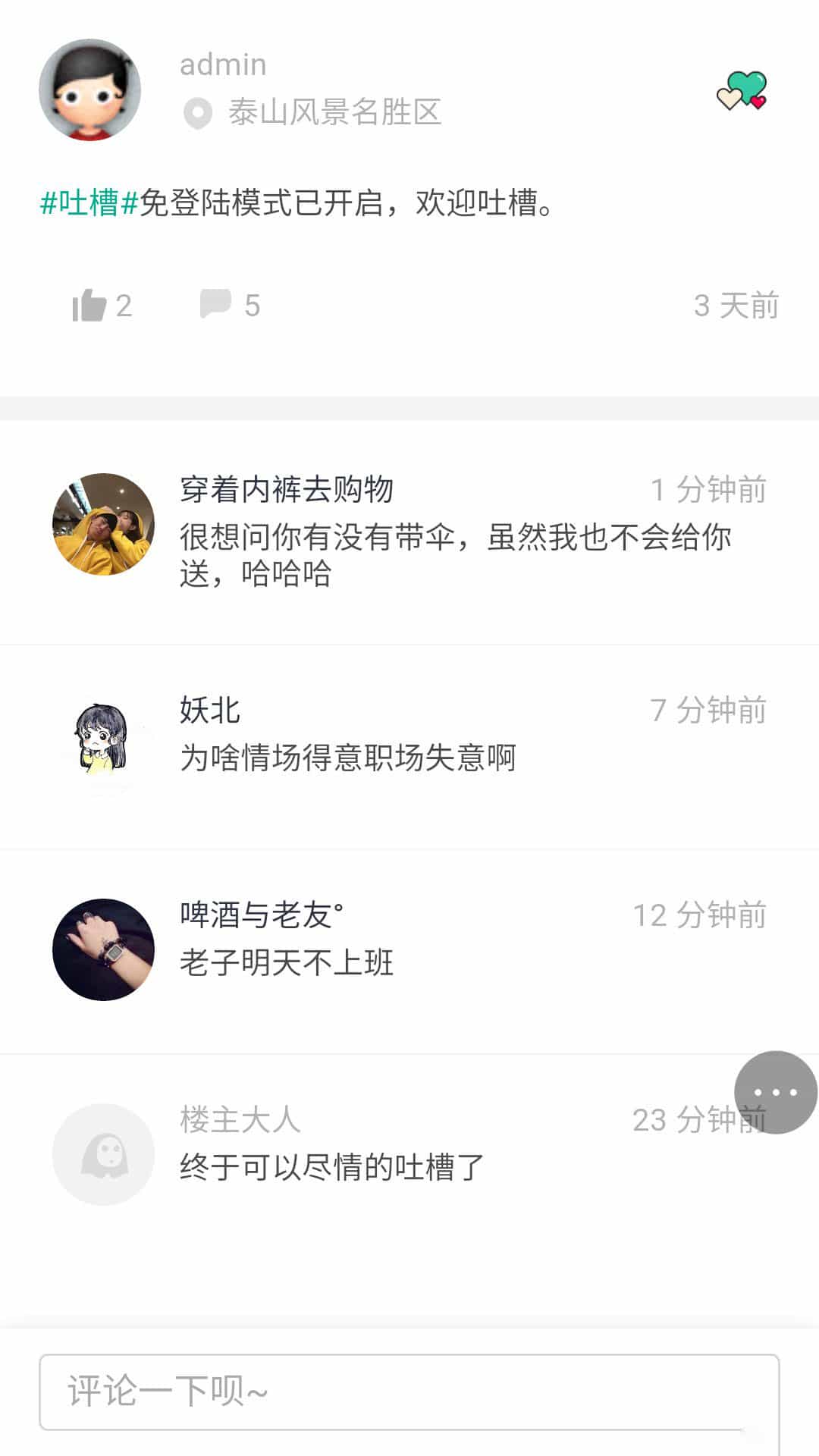
Task: Tap the 3 天前 timestamp
Action: (736, 306)
